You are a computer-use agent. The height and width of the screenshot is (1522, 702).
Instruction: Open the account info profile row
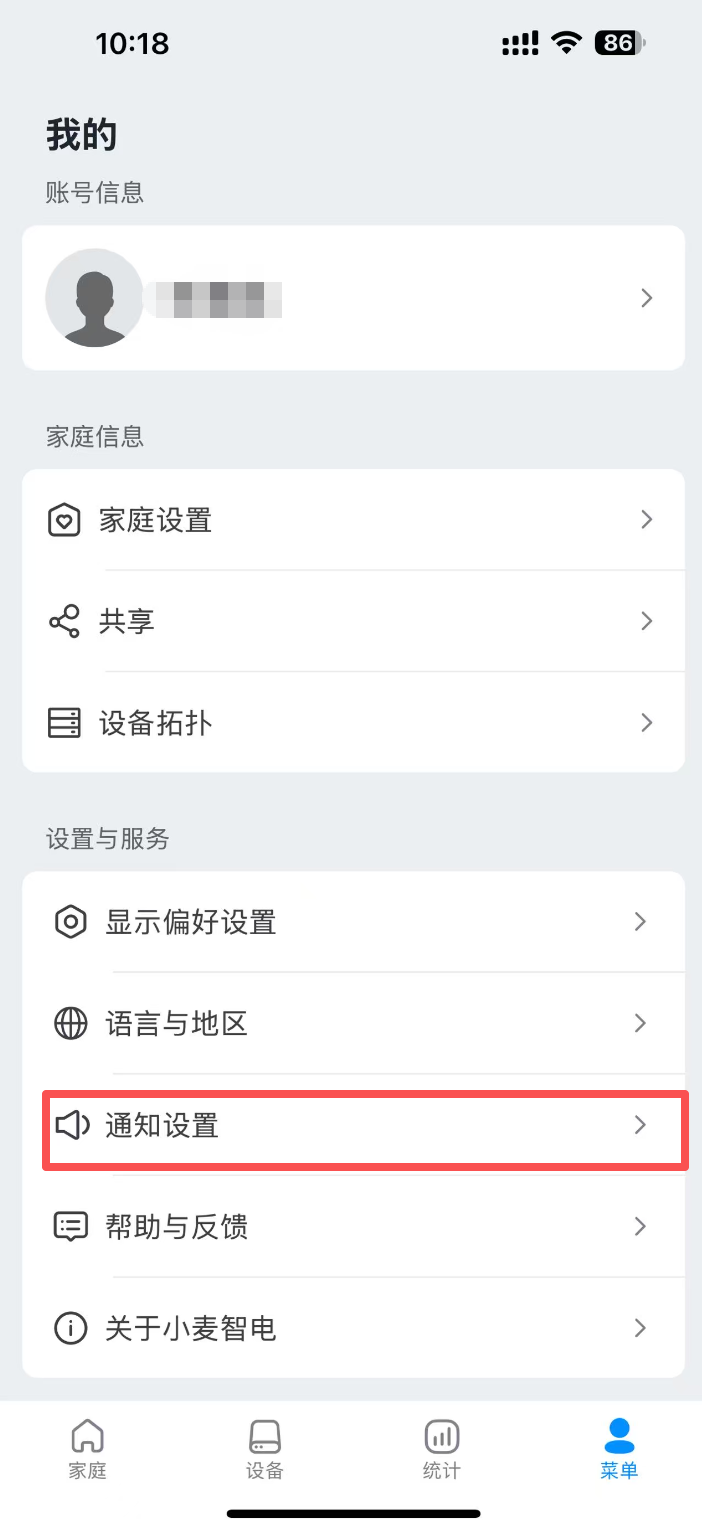pyautogui.click(x=352, y=298)
